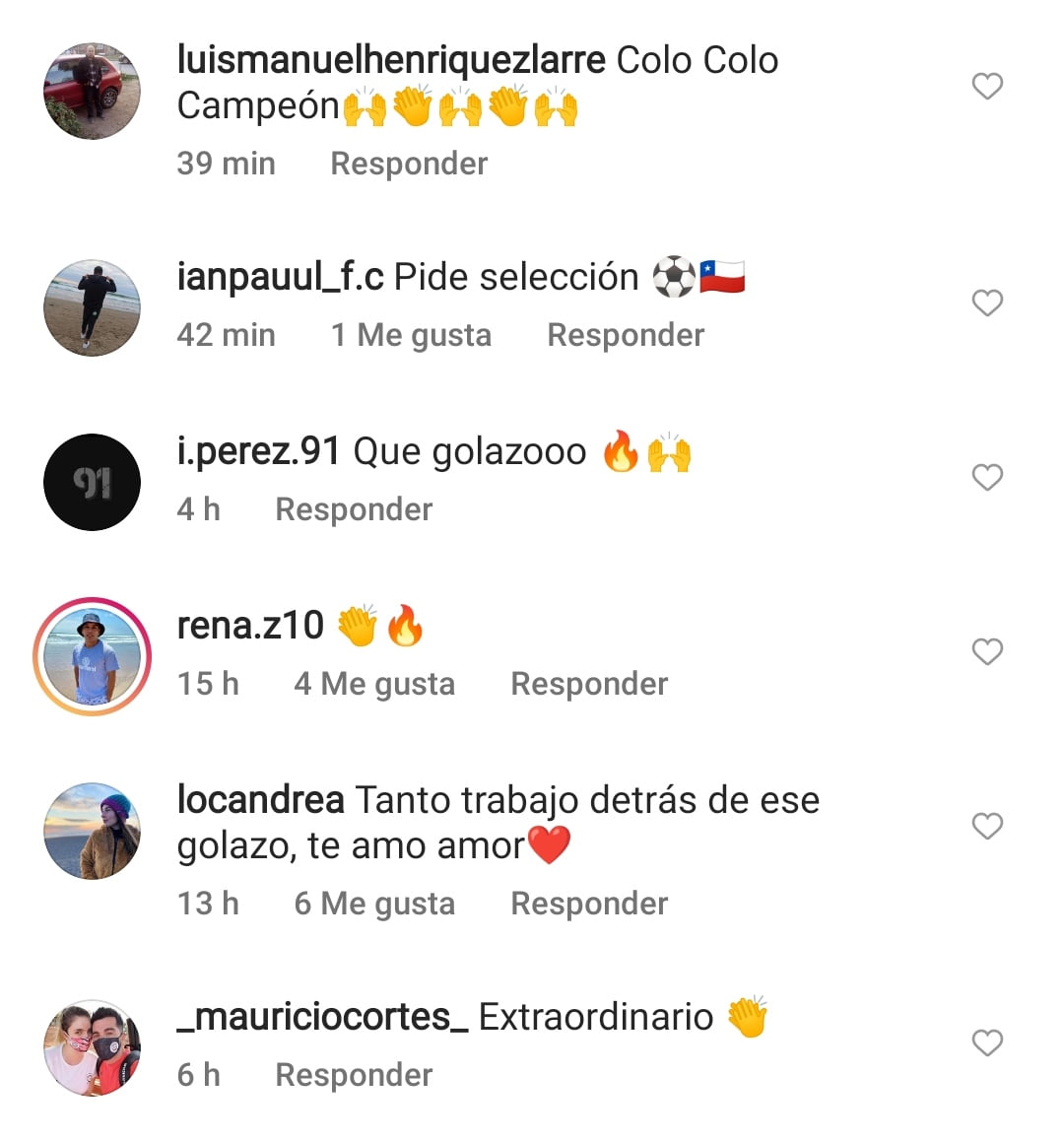Viewport: 1064px width, 1143px height.
Task: Open locandrea's profile via username
Action: pos(260,800)
